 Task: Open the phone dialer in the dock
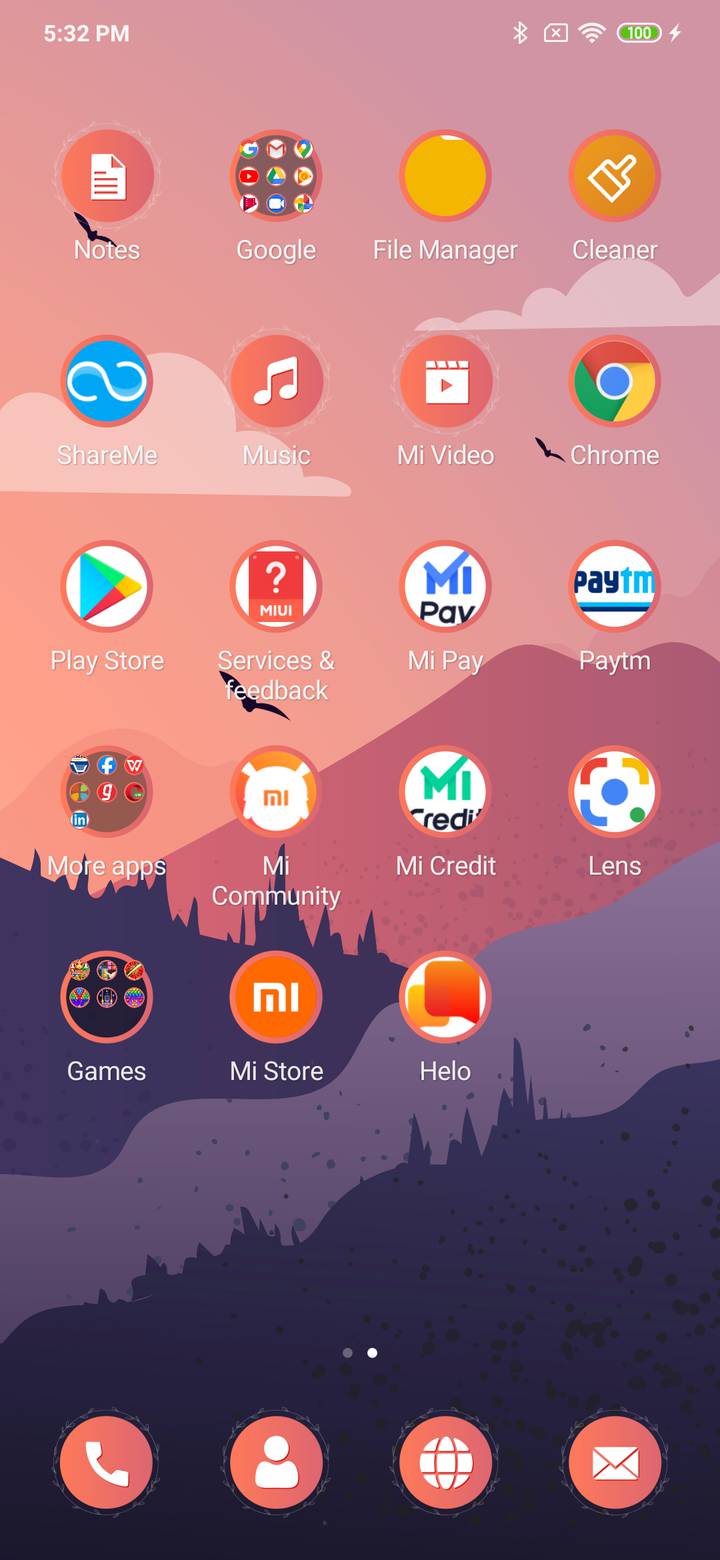(107, 1464)
